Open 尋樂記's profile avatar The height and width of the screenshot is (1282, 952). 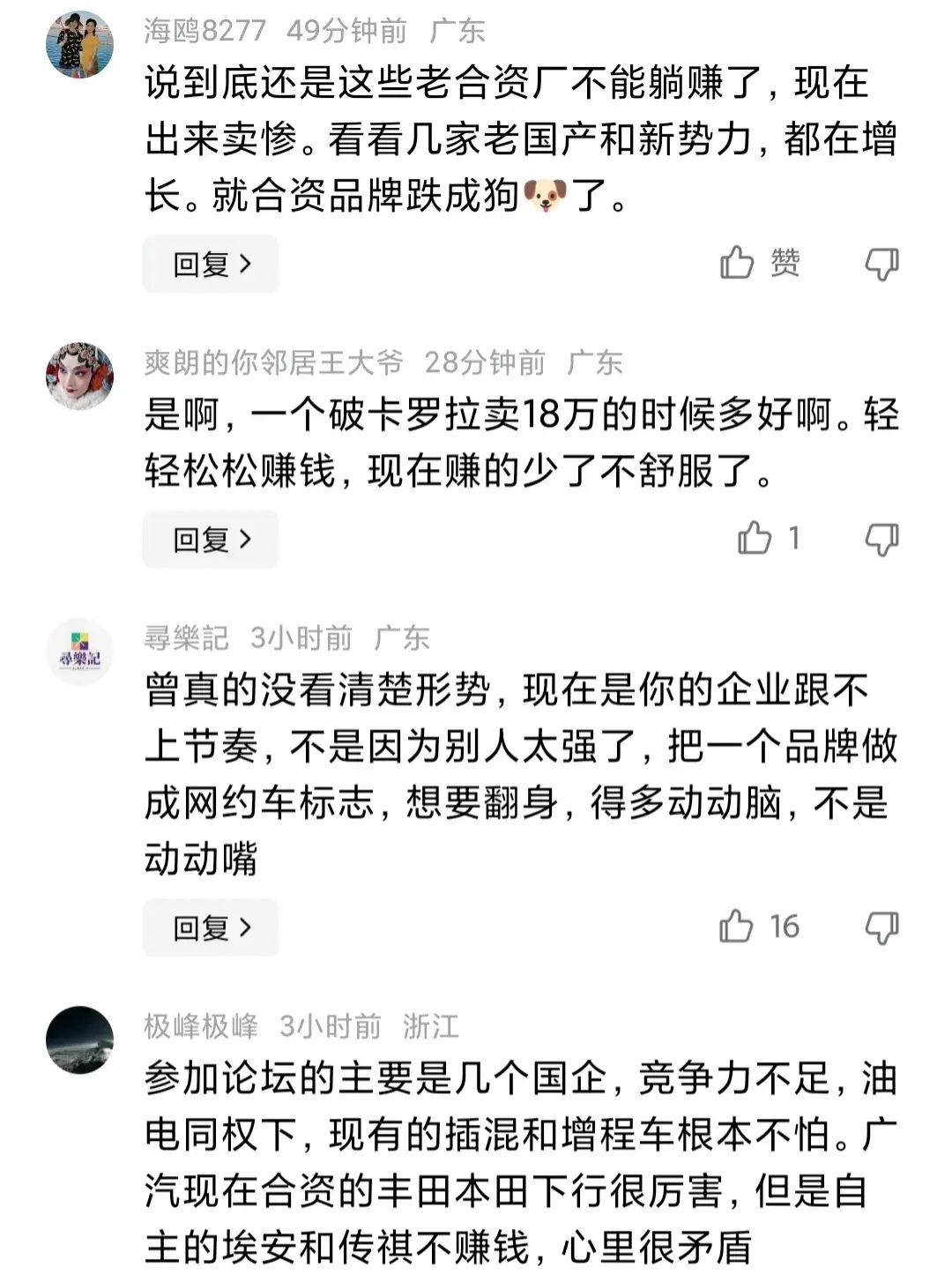[x=79, y=652]
